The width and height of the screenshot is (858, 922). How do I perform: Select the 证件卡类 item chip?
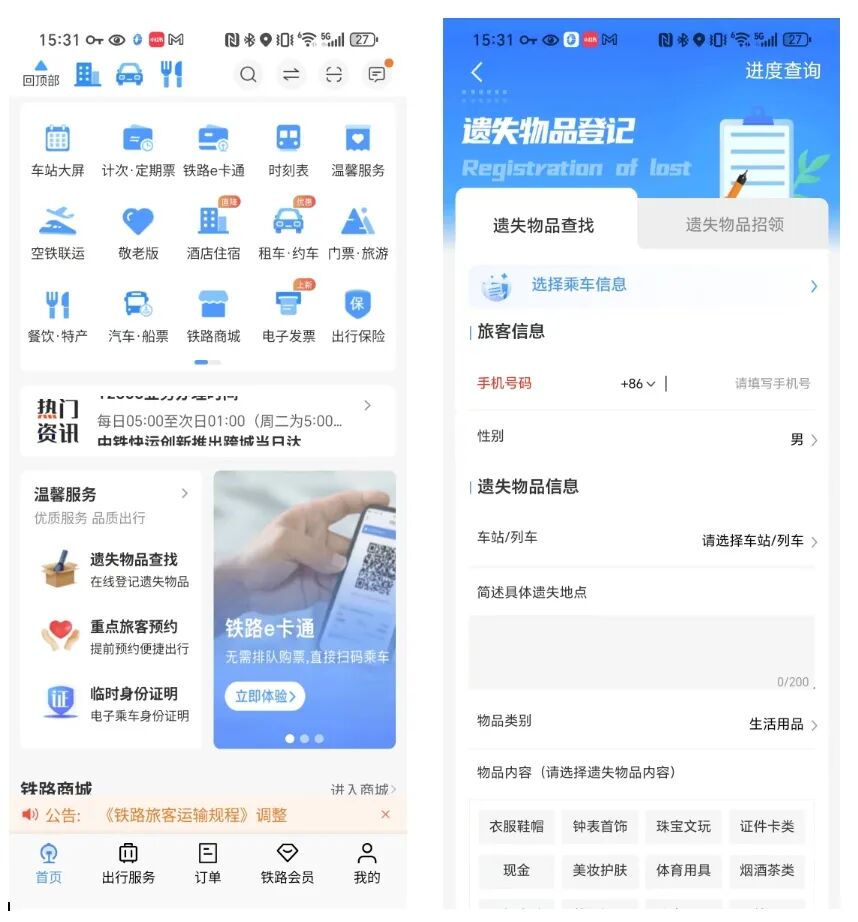pos(766,826)
